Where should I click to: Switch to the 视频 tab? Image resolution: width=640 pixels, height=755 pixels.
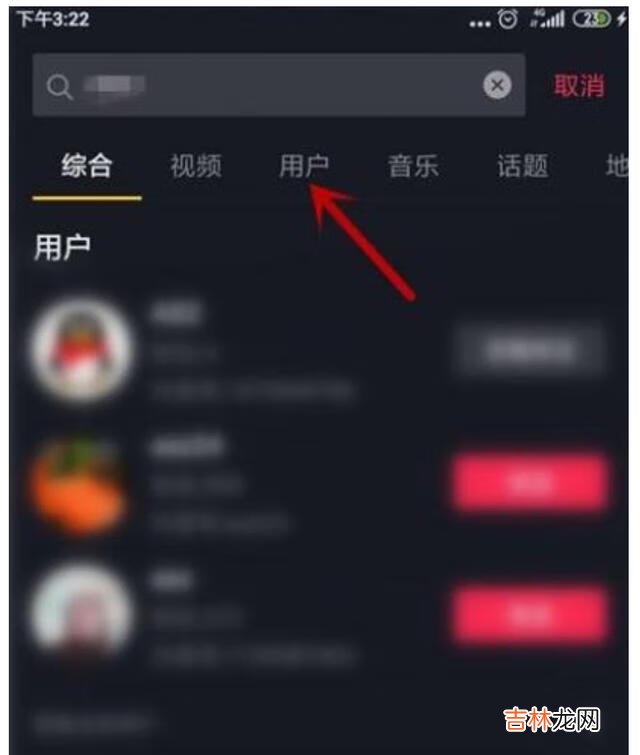(x=195, y=166)
